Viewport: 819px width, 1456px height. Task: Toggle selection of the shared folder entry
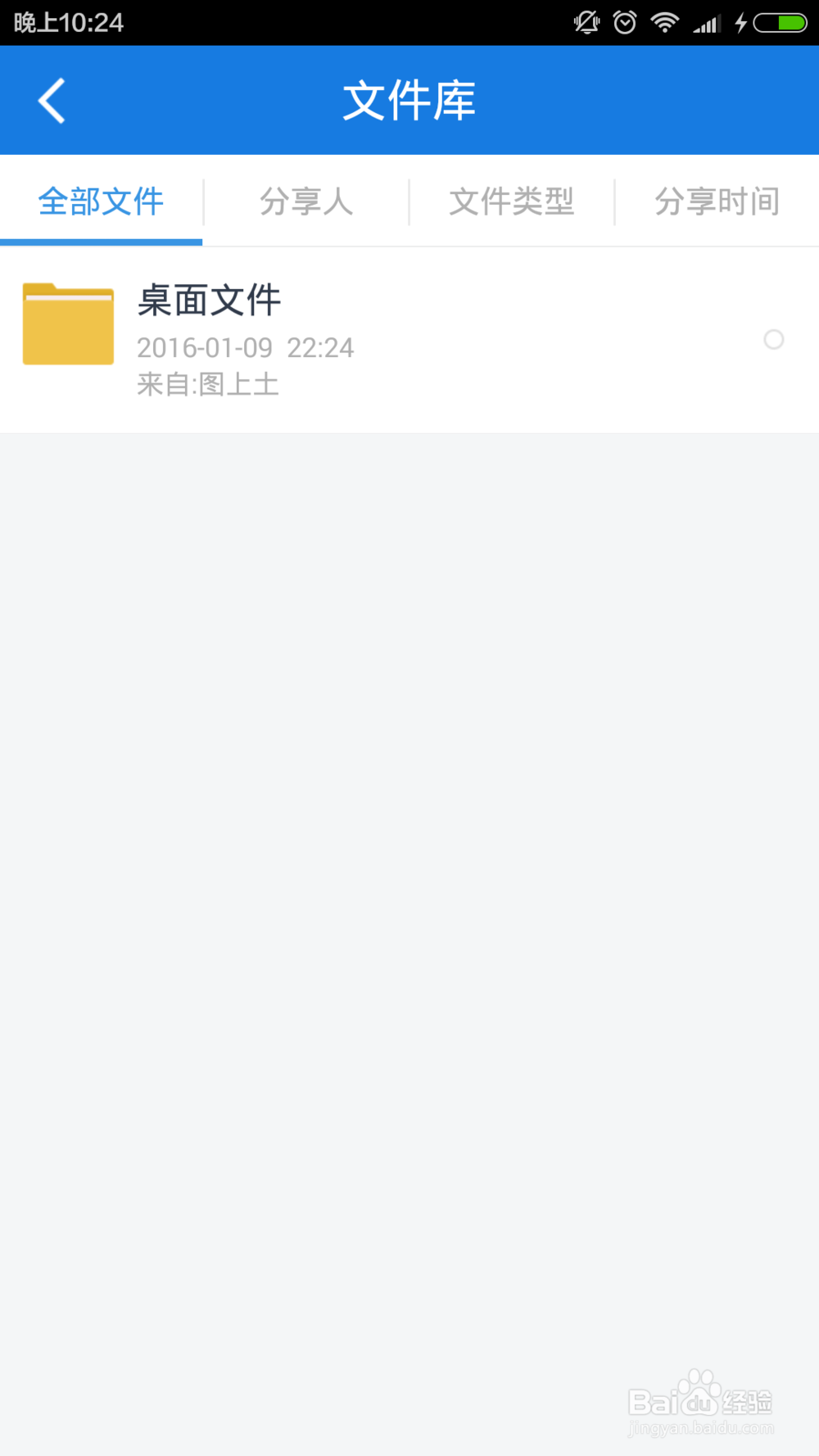[774, 340]
